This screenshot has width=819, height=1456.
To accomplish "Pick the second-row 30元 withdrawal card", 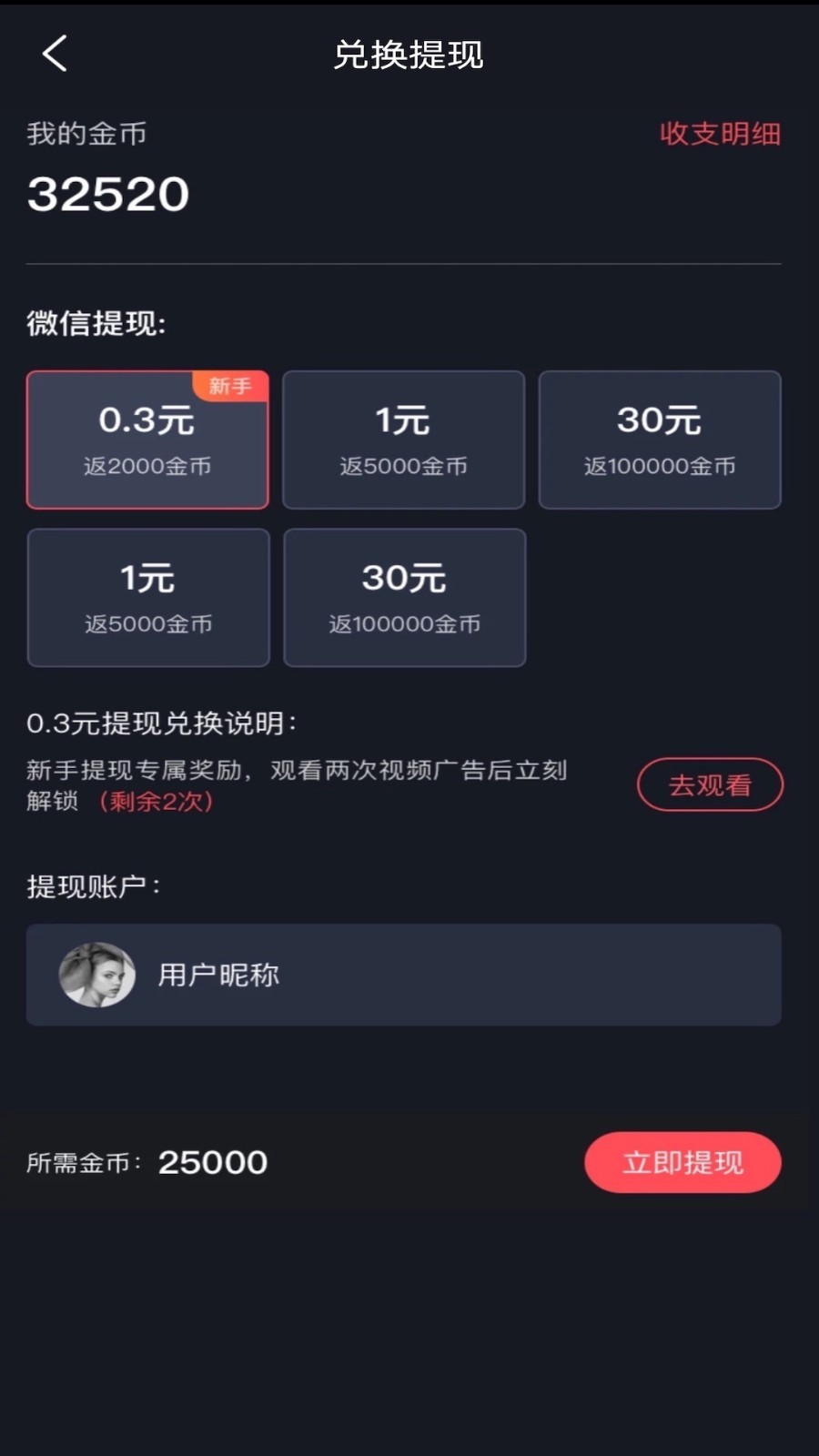I will pyautogui.click(x=403, y=598).
